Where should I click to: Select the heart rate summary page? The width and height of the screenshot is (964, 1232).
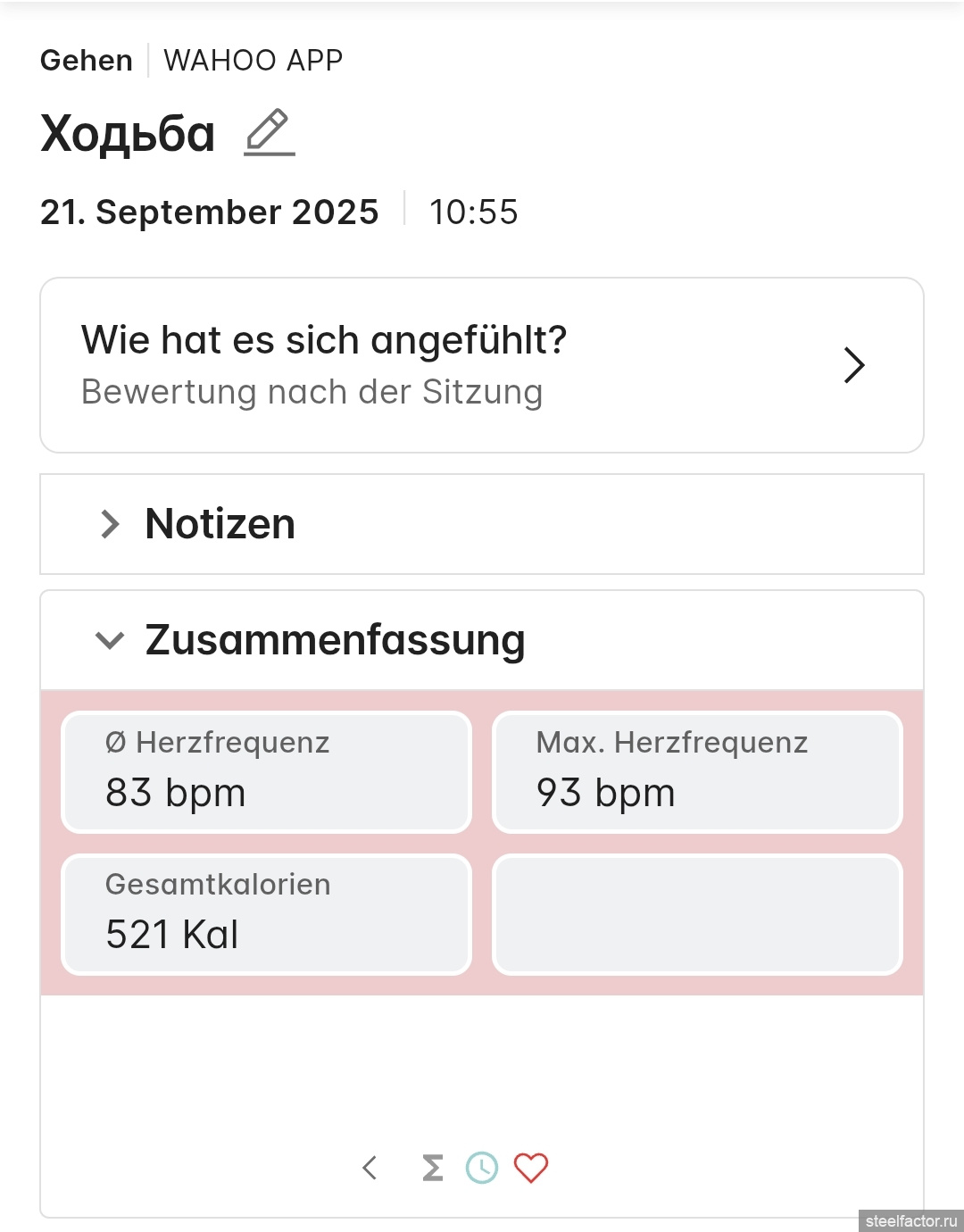[531, 1168]
